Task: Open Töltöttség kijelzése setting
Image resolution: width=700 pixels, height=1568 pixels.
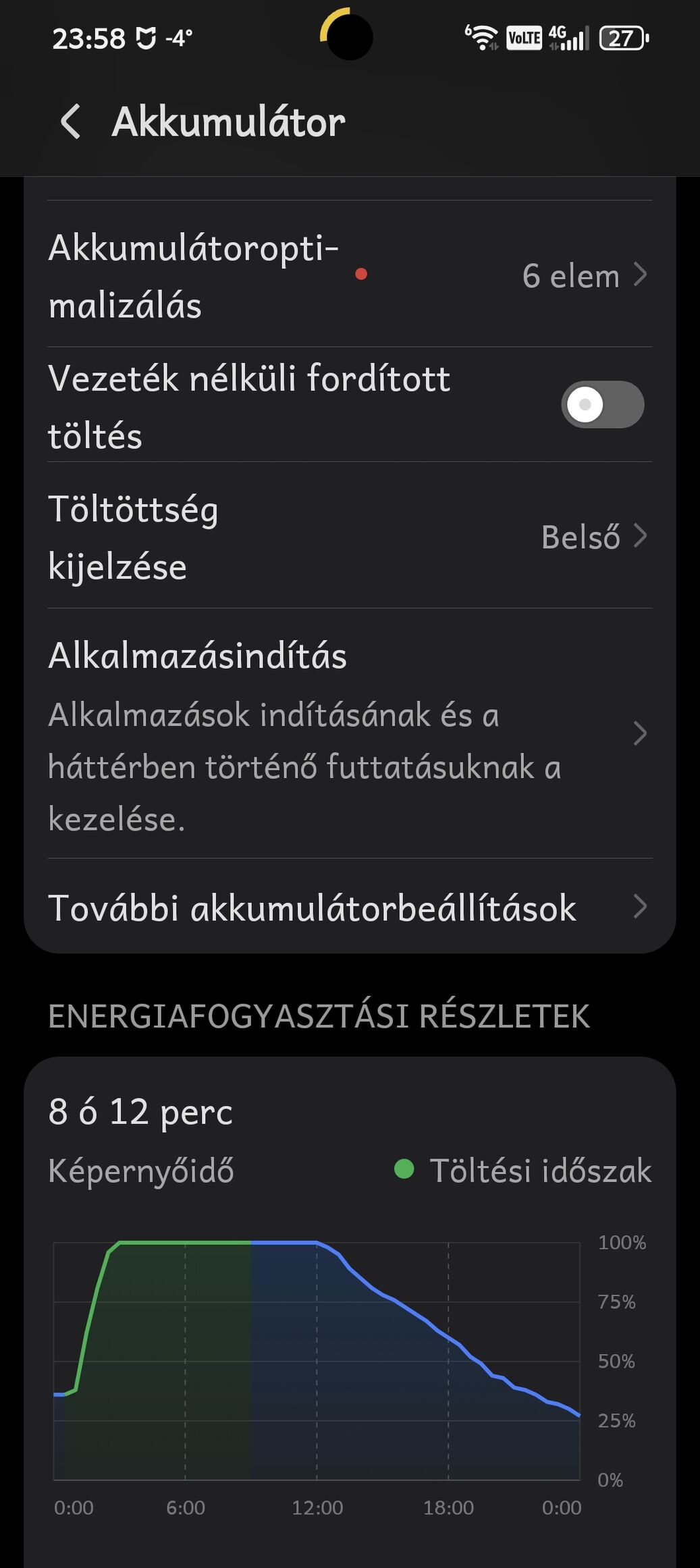Action: [349, 537]
